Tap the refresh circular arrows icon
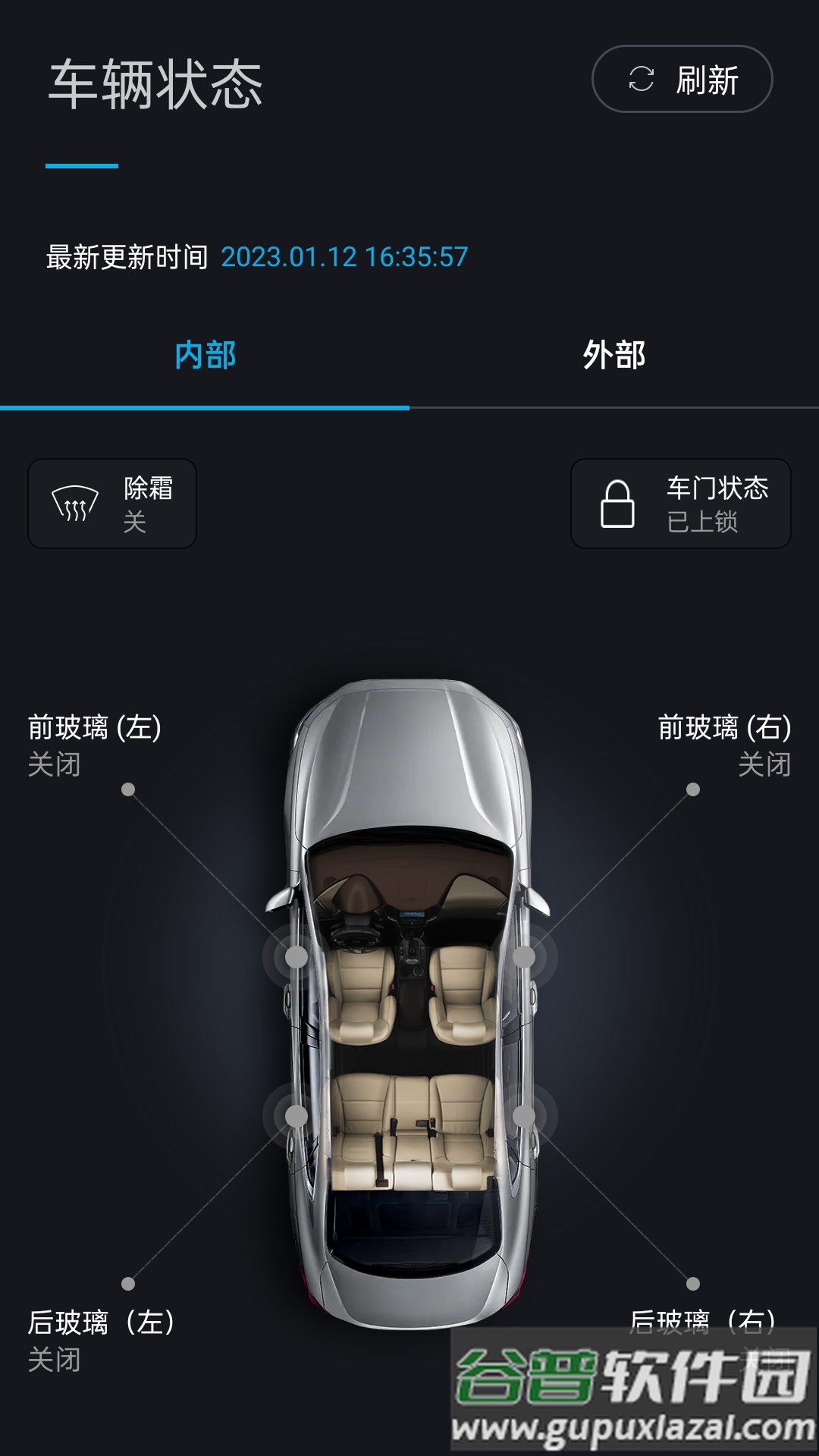This screenshot has width=819, height=1456. click(x=639, y=80)
